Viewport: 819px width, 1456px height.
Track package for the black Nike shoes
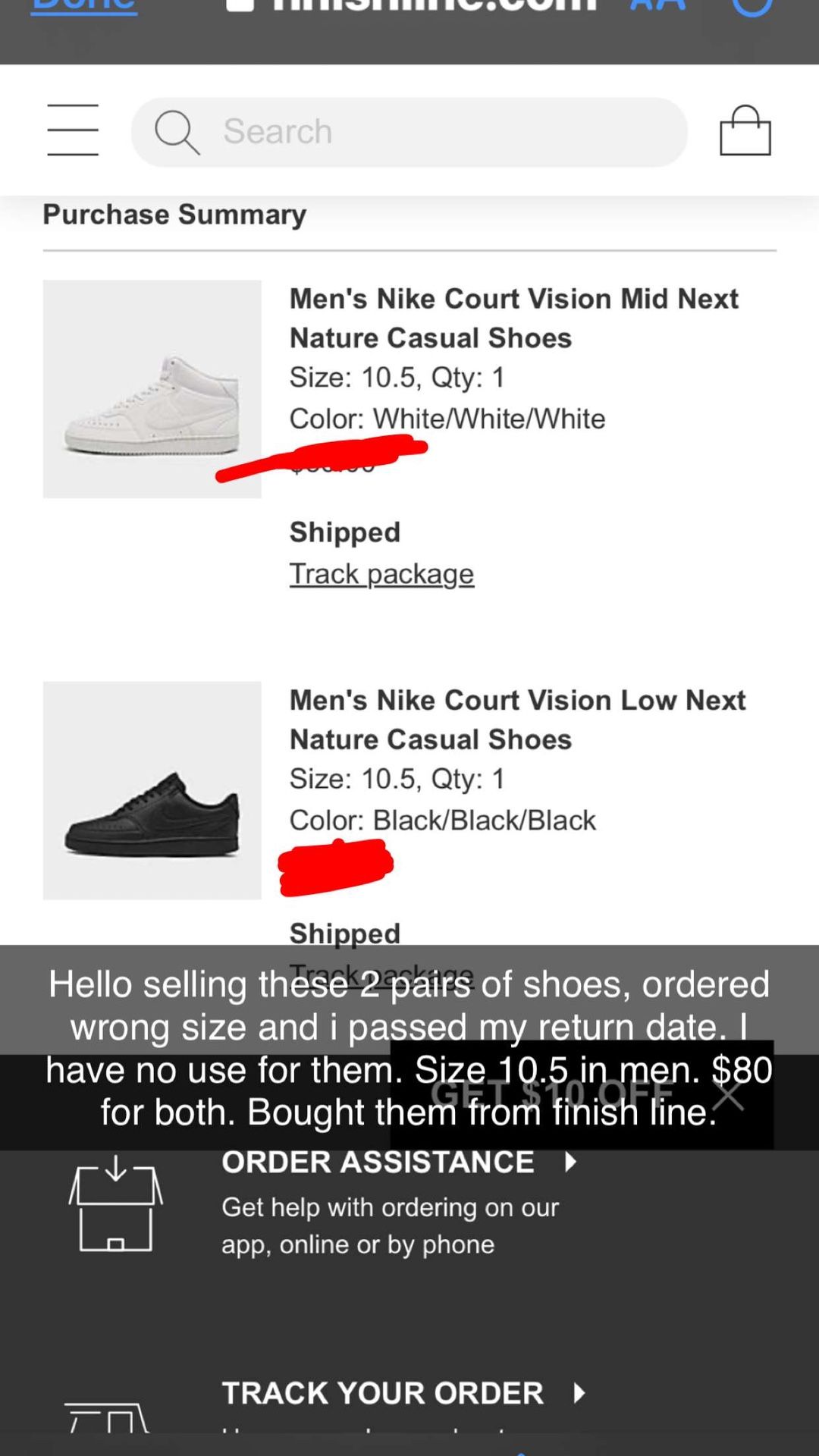(381, 974)
